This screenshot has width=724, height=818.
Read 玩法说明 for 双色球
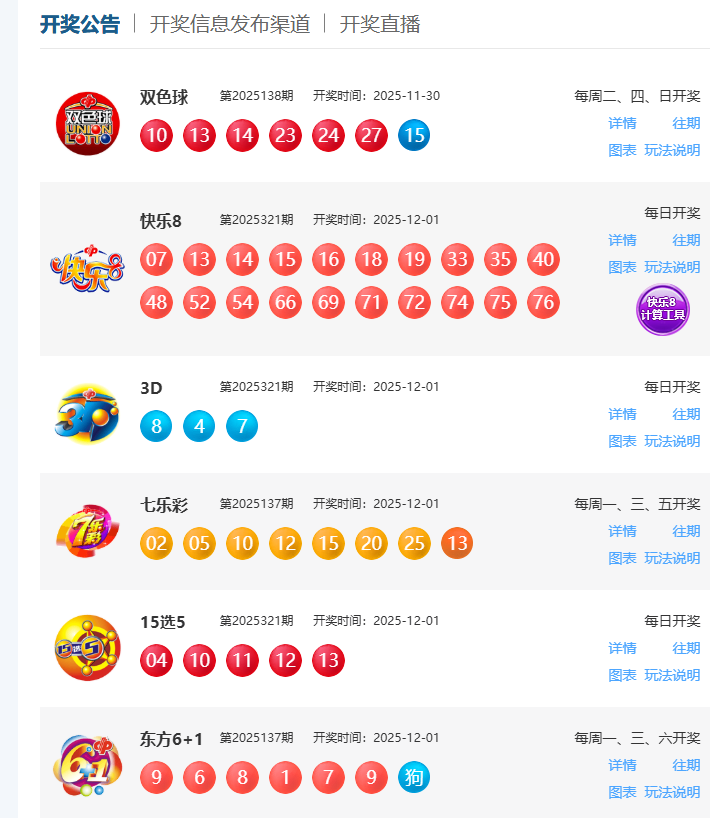point(672,150)
